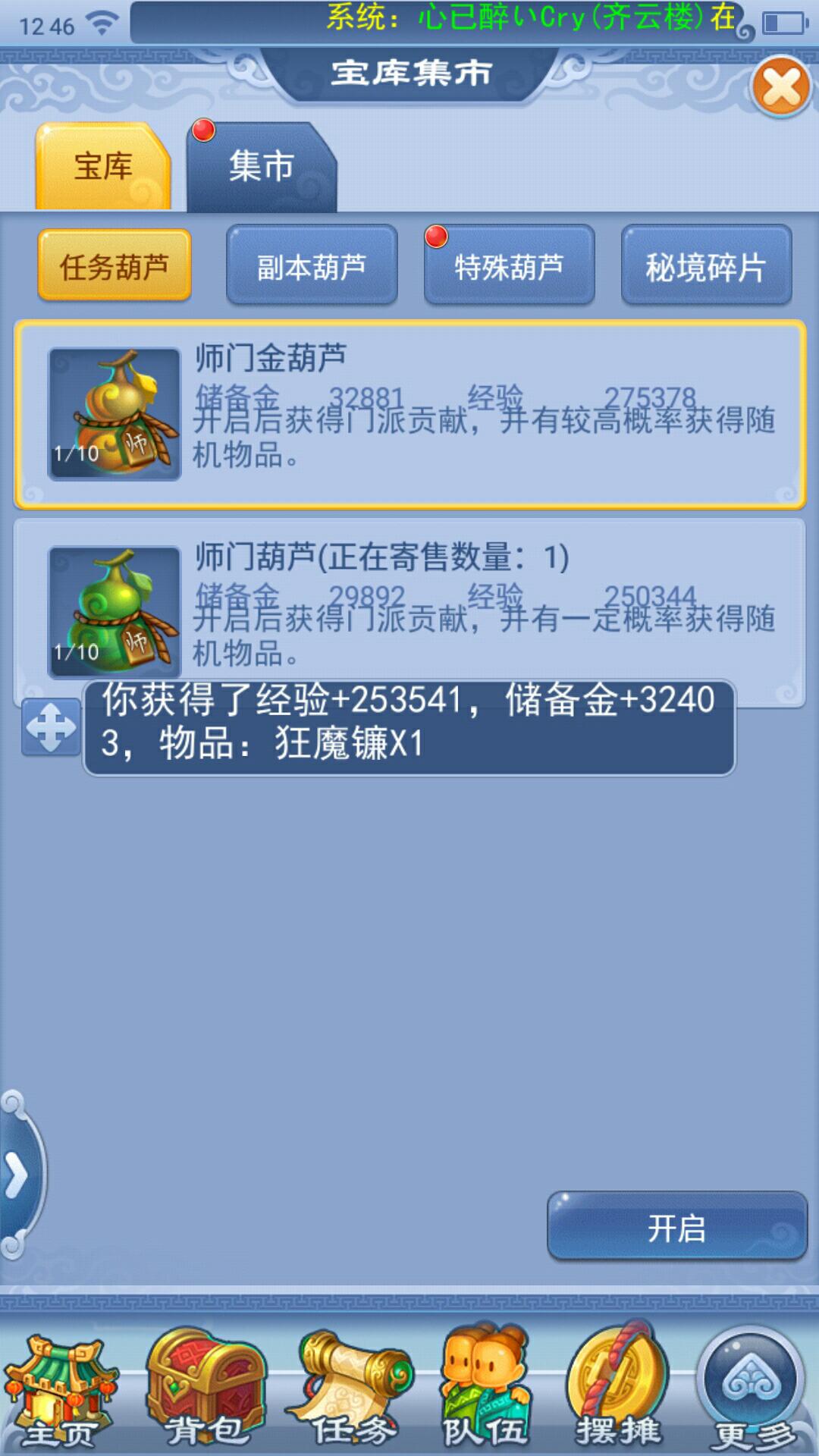Image resolution: width=819 pixels, height=1456 pixels.
Task: Close the 宝库集市 window
Action: coord(781,87)
